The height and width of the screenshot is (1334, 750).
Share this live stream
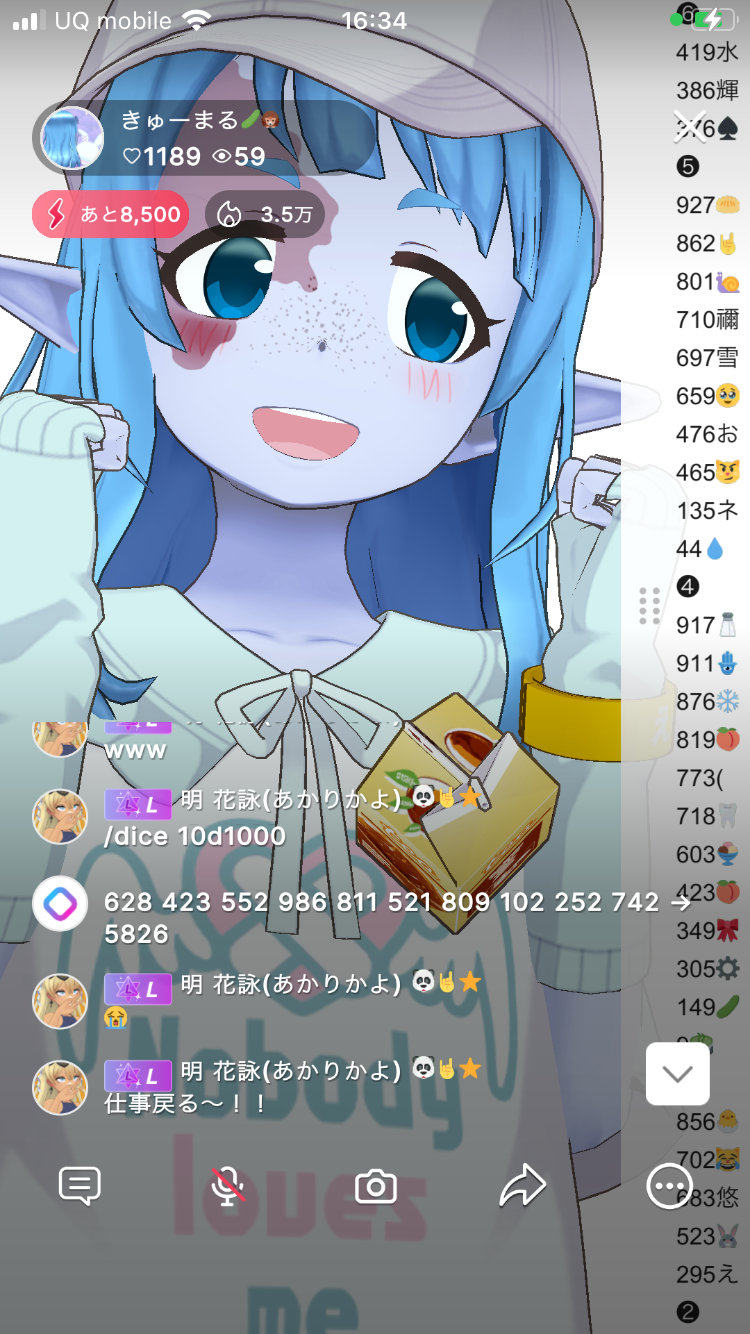522,1186
